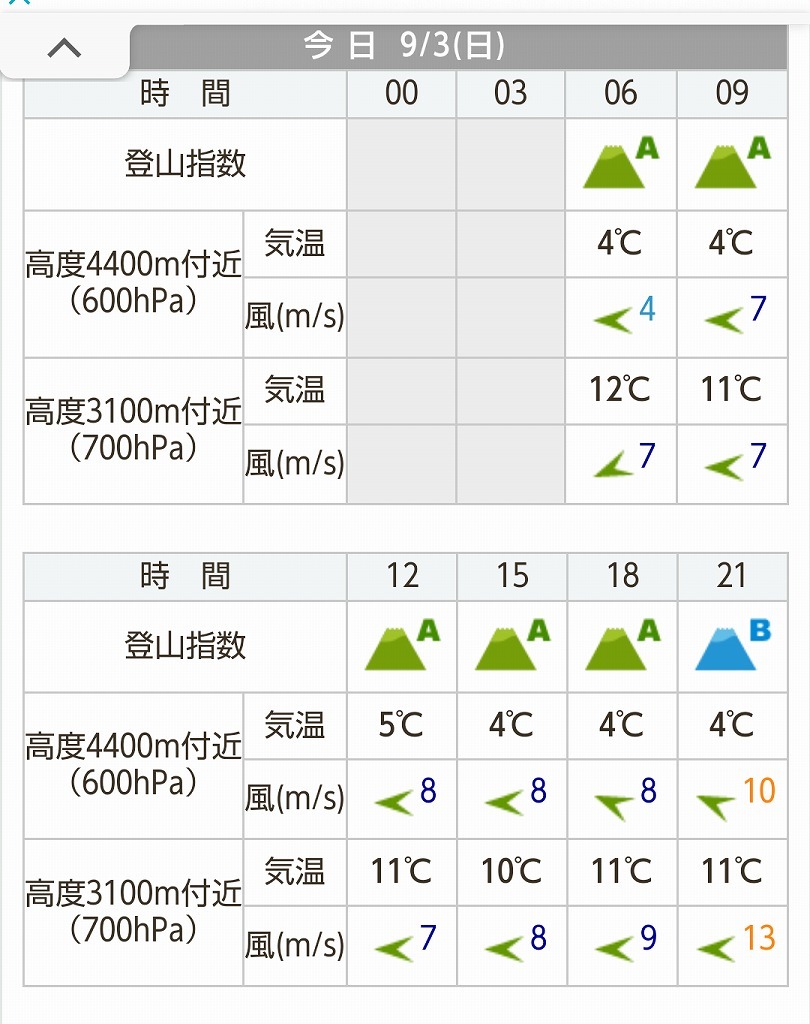810x1024 pixels.
Task: Collapse the panel with the up chevron
Action: click(x=64, y=47)
